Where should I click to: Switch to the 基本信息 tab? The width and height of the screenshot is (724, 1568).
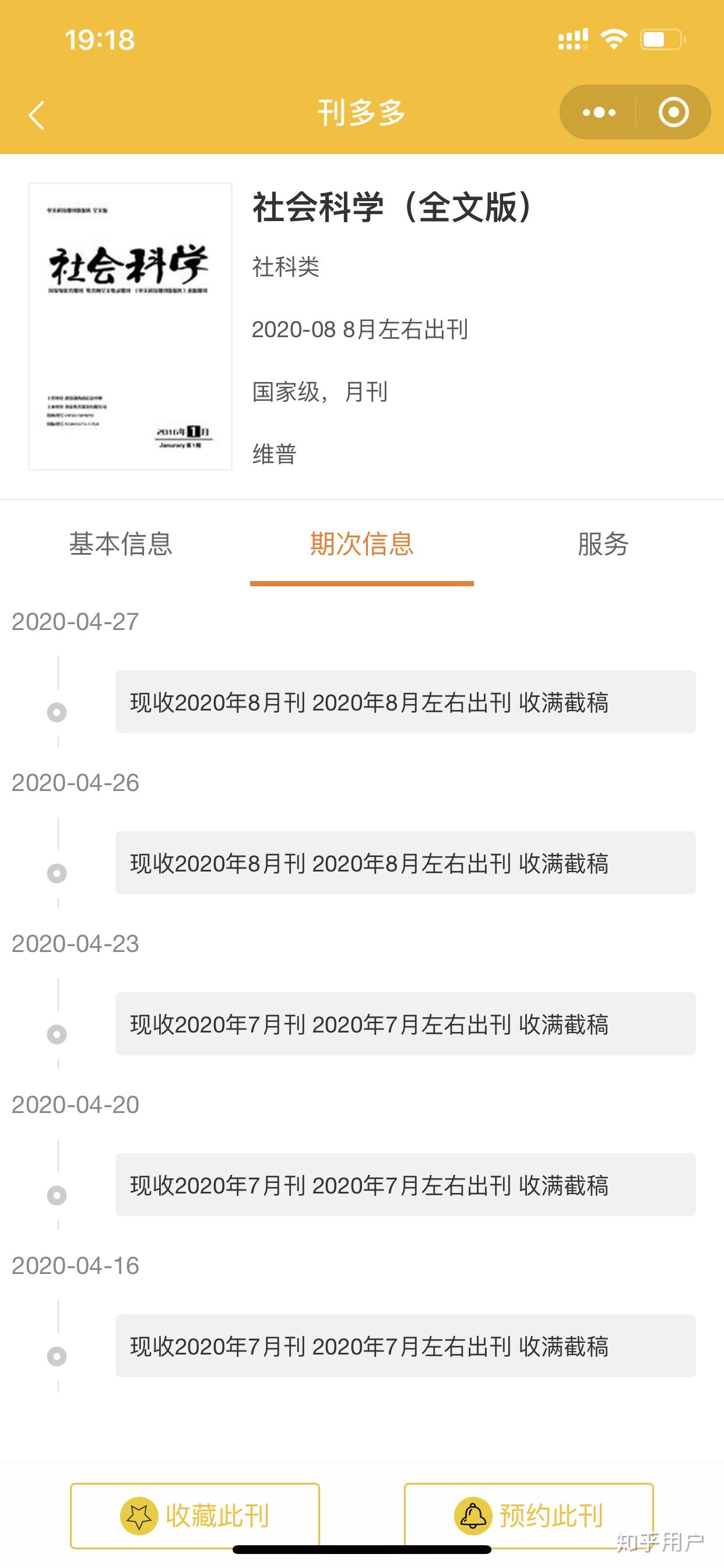(x=121, y=544)
